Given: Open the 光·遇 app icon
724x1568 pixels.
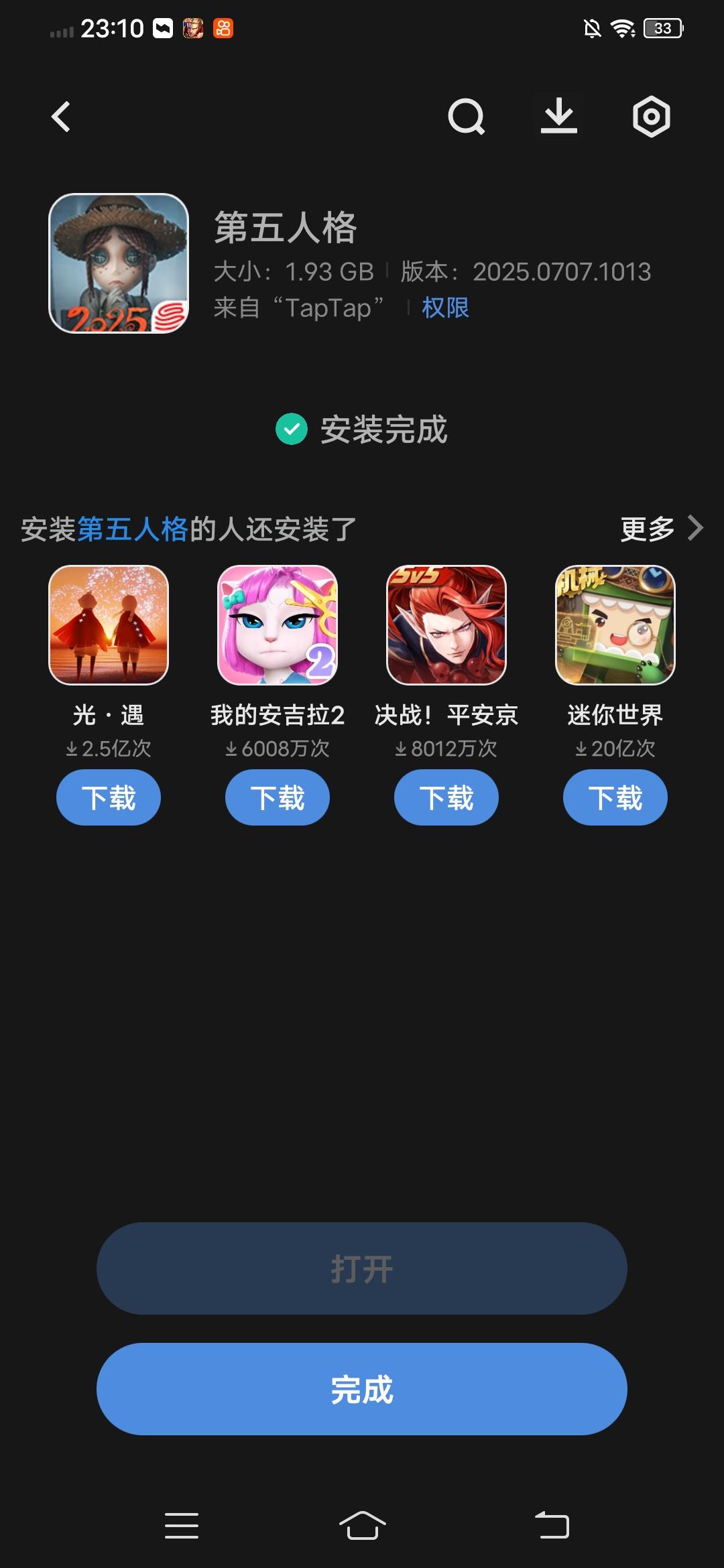Looking at the screenshot, I should click(x=109, y=625).
